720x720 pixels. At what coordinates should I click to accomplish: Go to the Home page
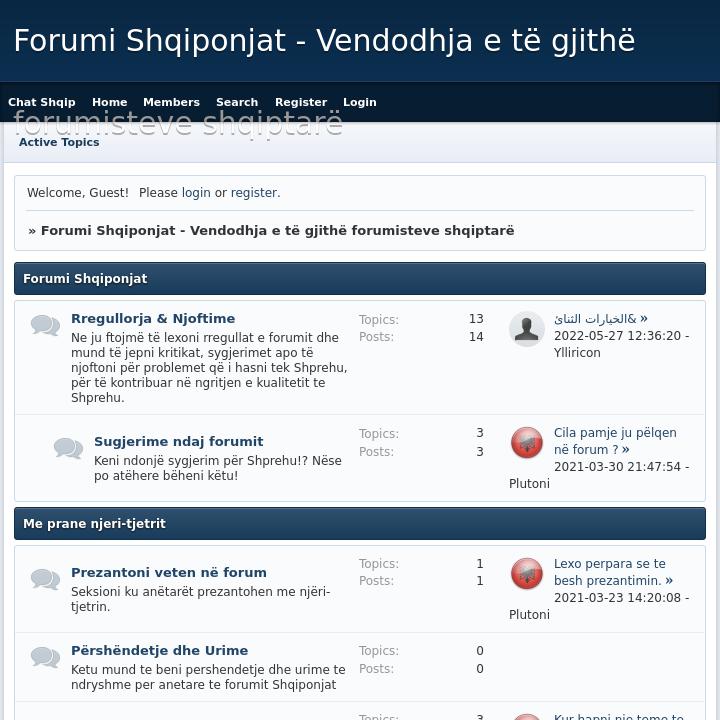pos(109,102)
